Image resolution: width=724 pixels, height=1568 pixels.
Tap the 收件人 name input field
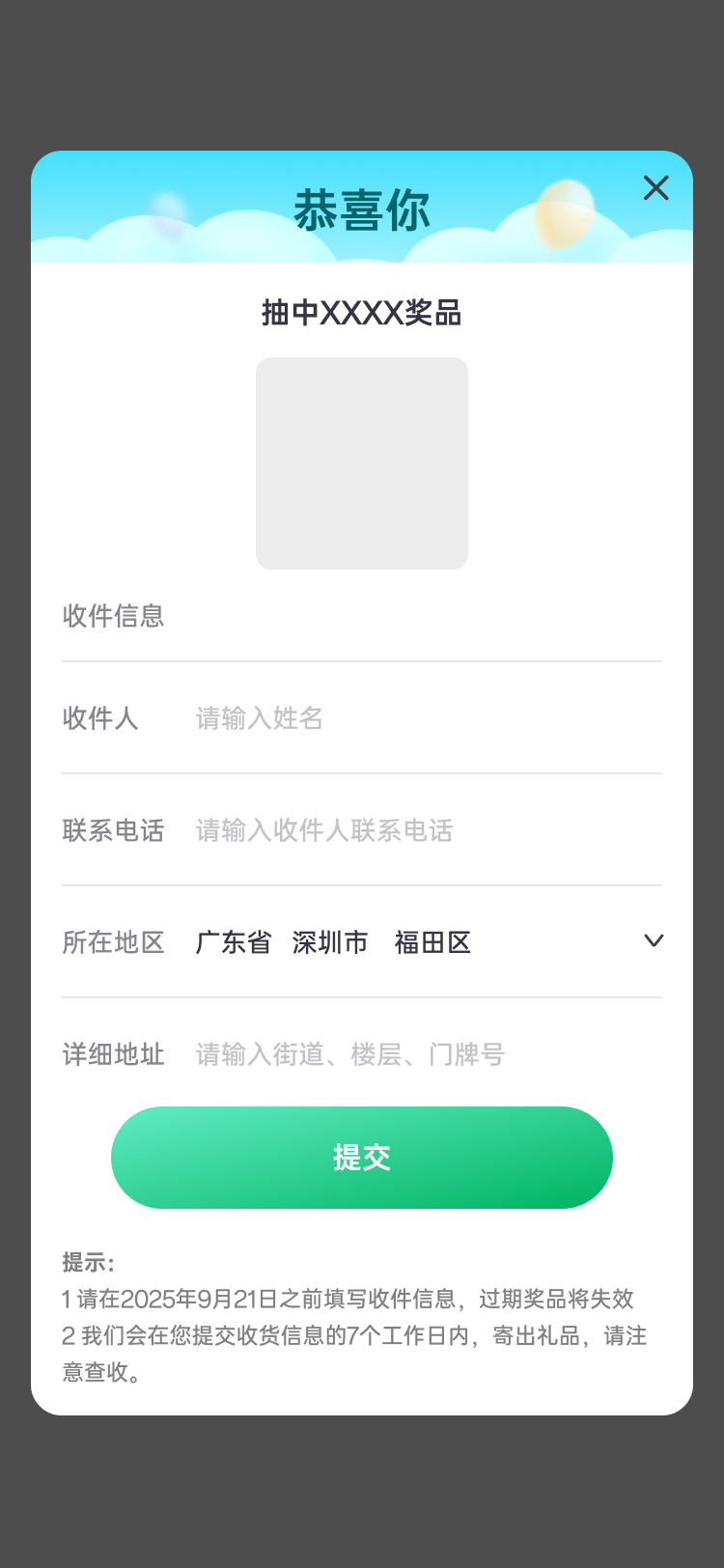(x=405, y=718)
